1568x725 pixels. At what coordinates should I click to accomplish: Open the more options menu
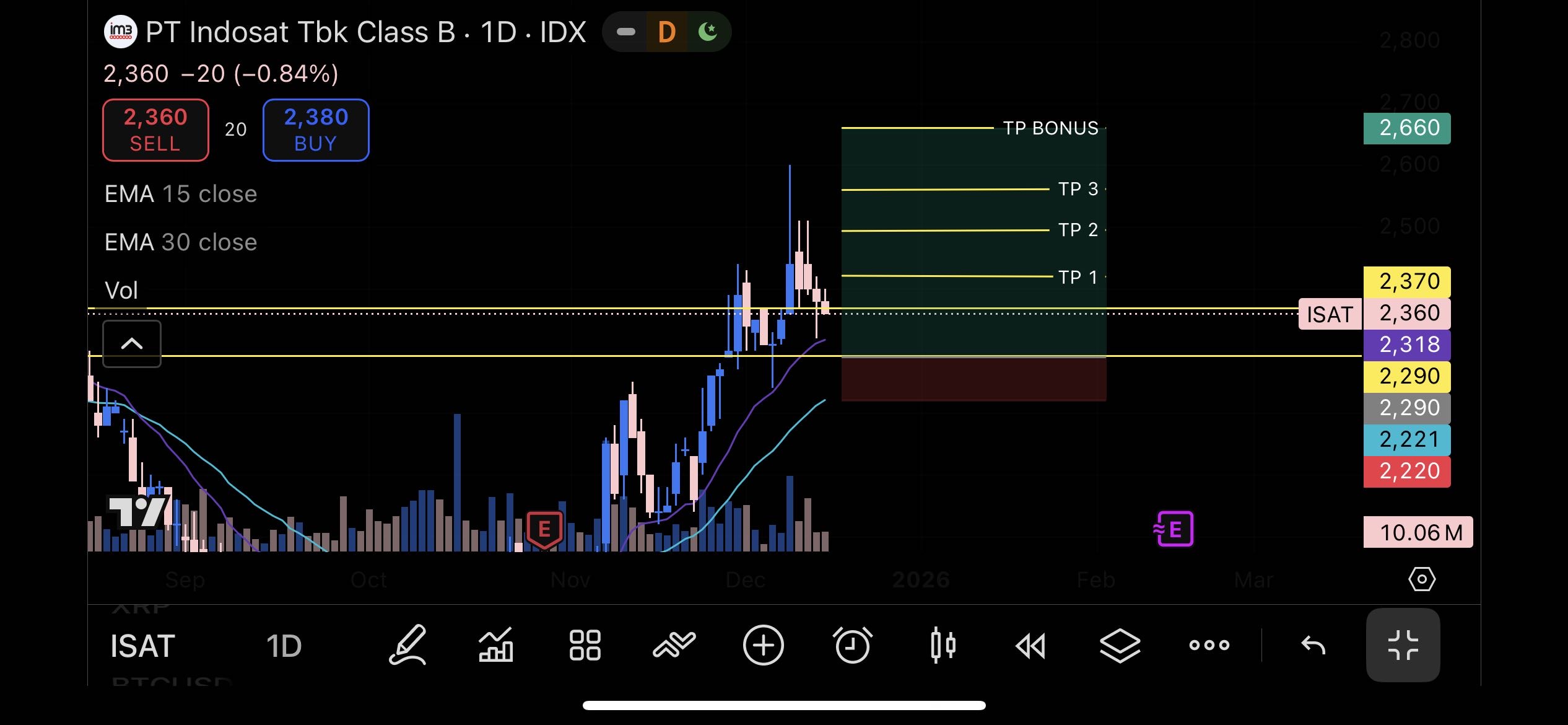(x=1209, y=645)
